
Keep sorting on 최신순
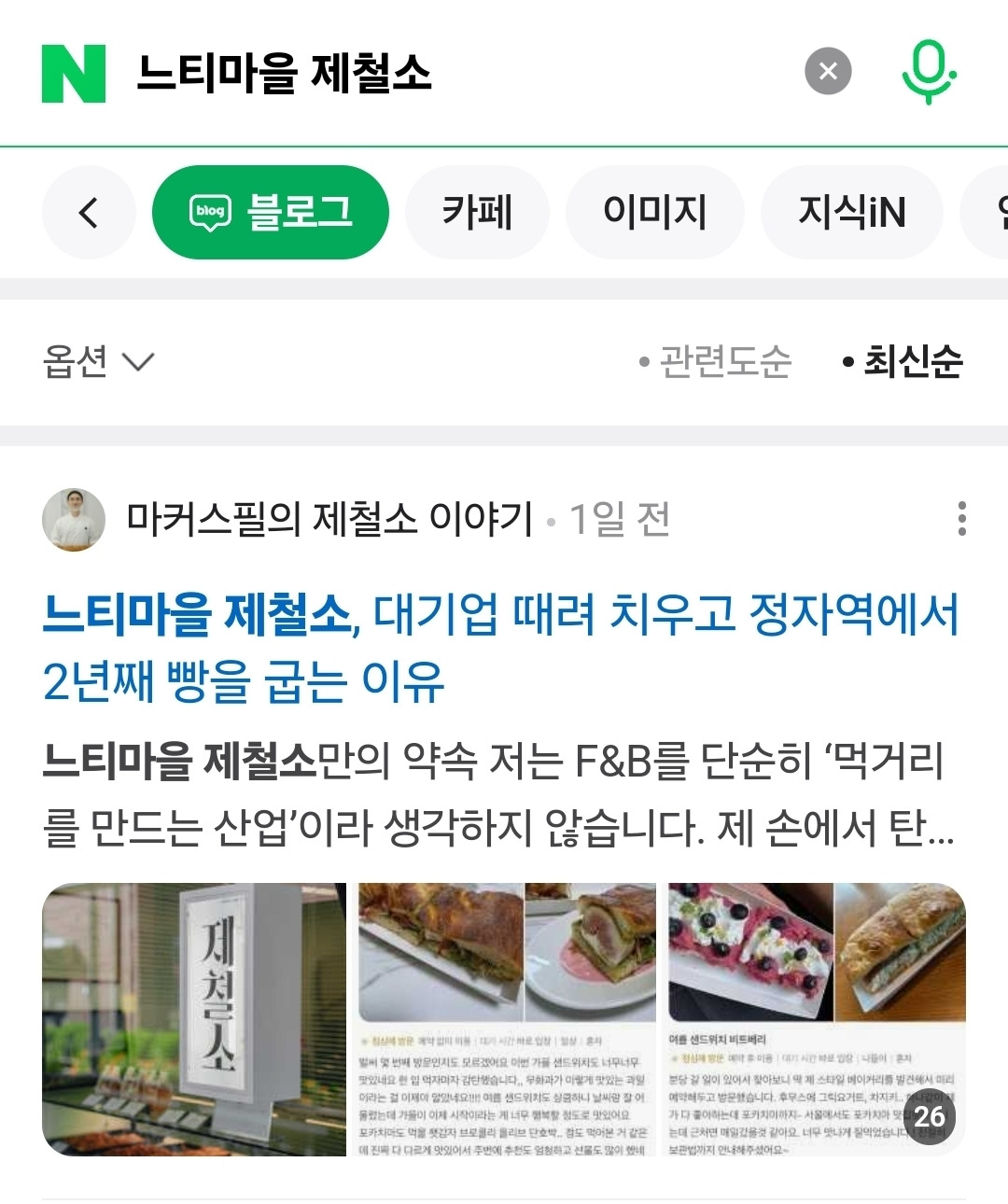click(910, 361)
